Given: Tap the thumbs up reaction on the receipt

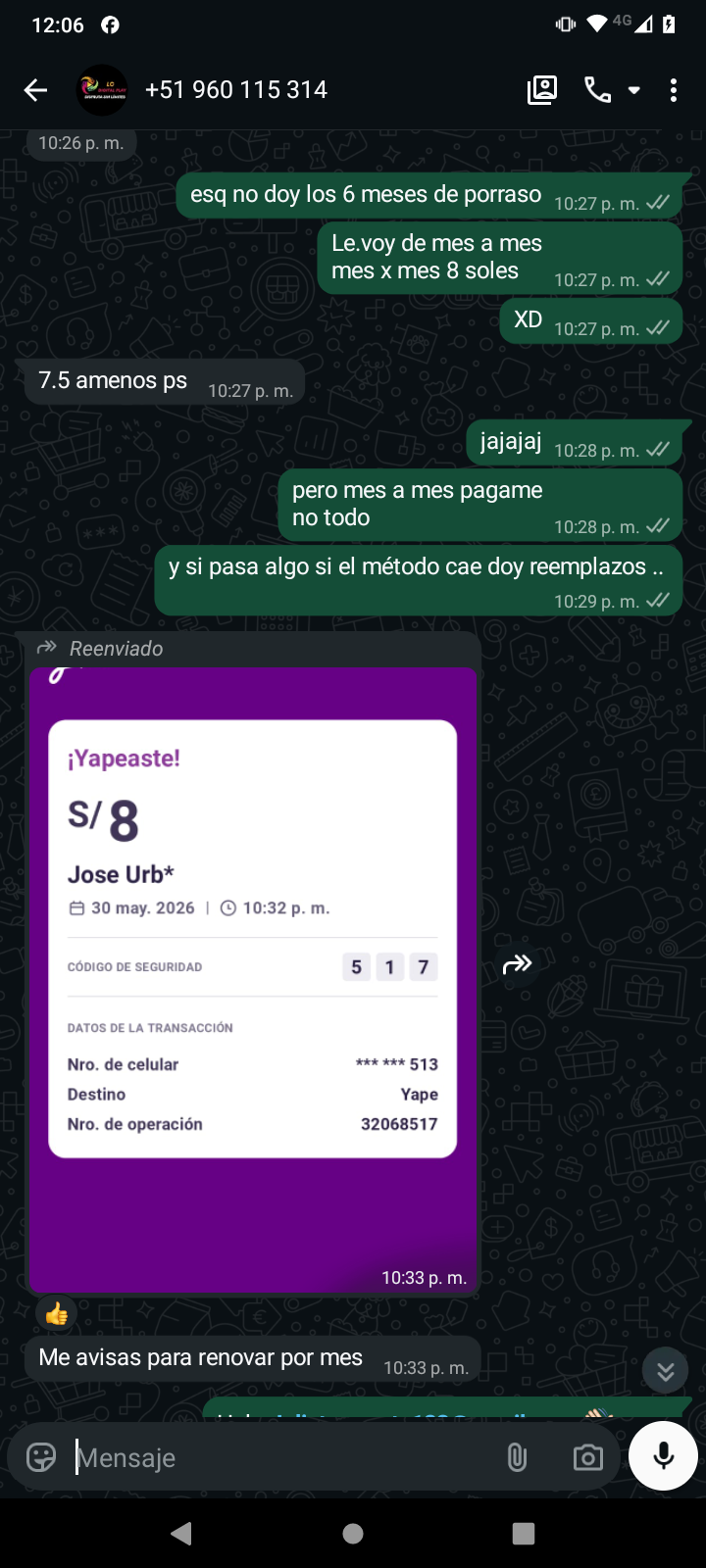Looking at the screenshot, I should click(57, 1313).
